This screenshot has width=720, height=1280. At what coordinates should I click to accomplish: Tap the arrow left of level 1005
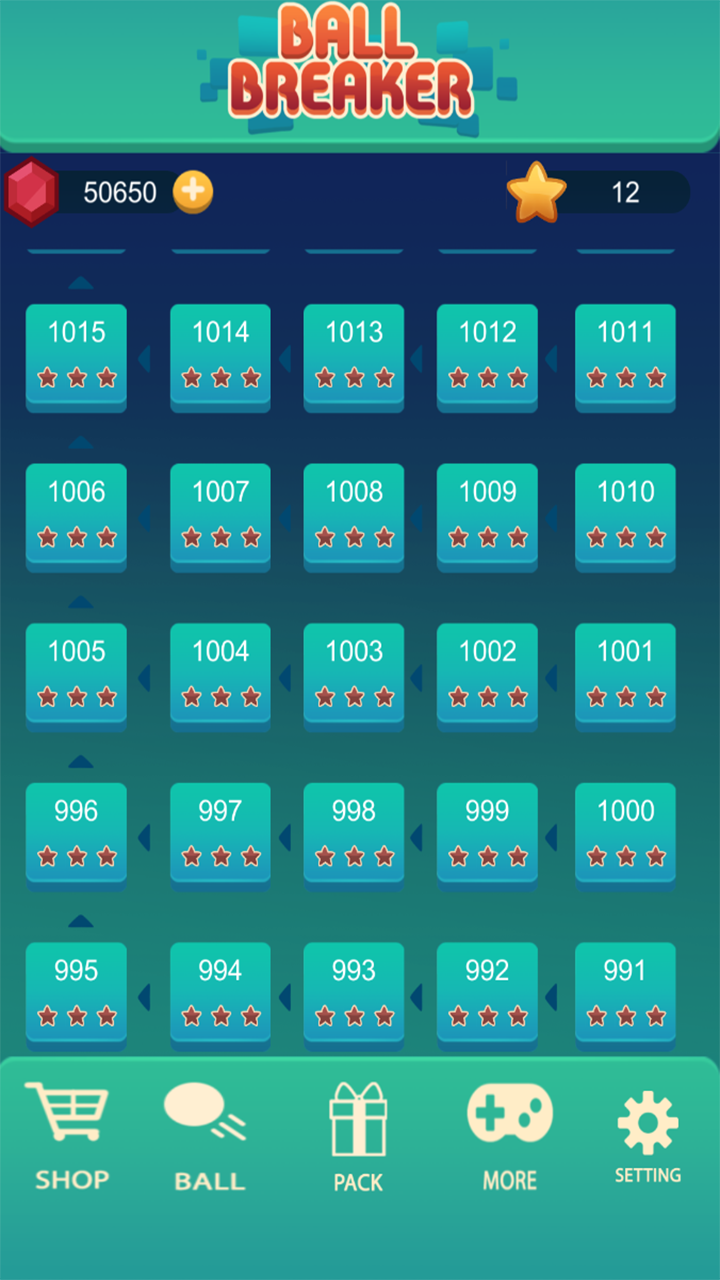click(x=145, y=676)
